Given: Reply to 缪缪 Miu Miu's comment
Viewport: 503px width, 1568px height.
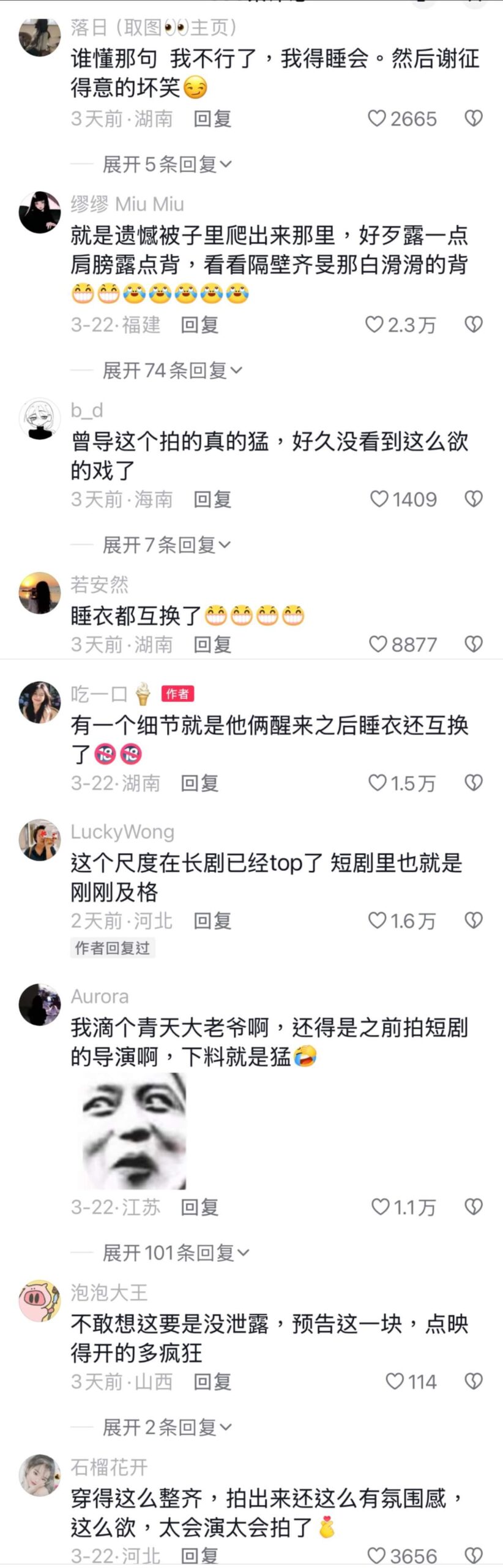Looking at the screenshot, I should pos(199,325).
